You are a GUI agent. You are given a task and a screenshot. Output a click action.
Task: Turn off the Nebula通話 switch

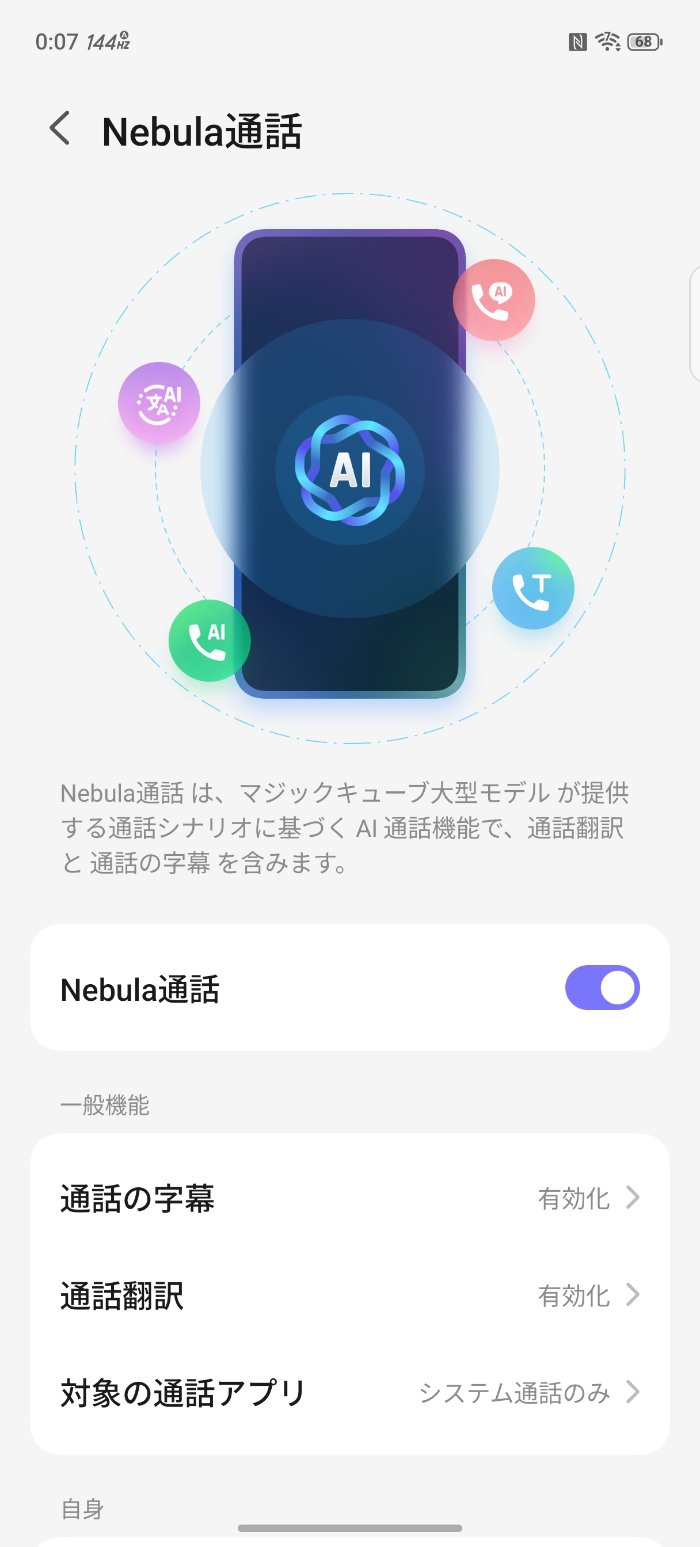602,988
